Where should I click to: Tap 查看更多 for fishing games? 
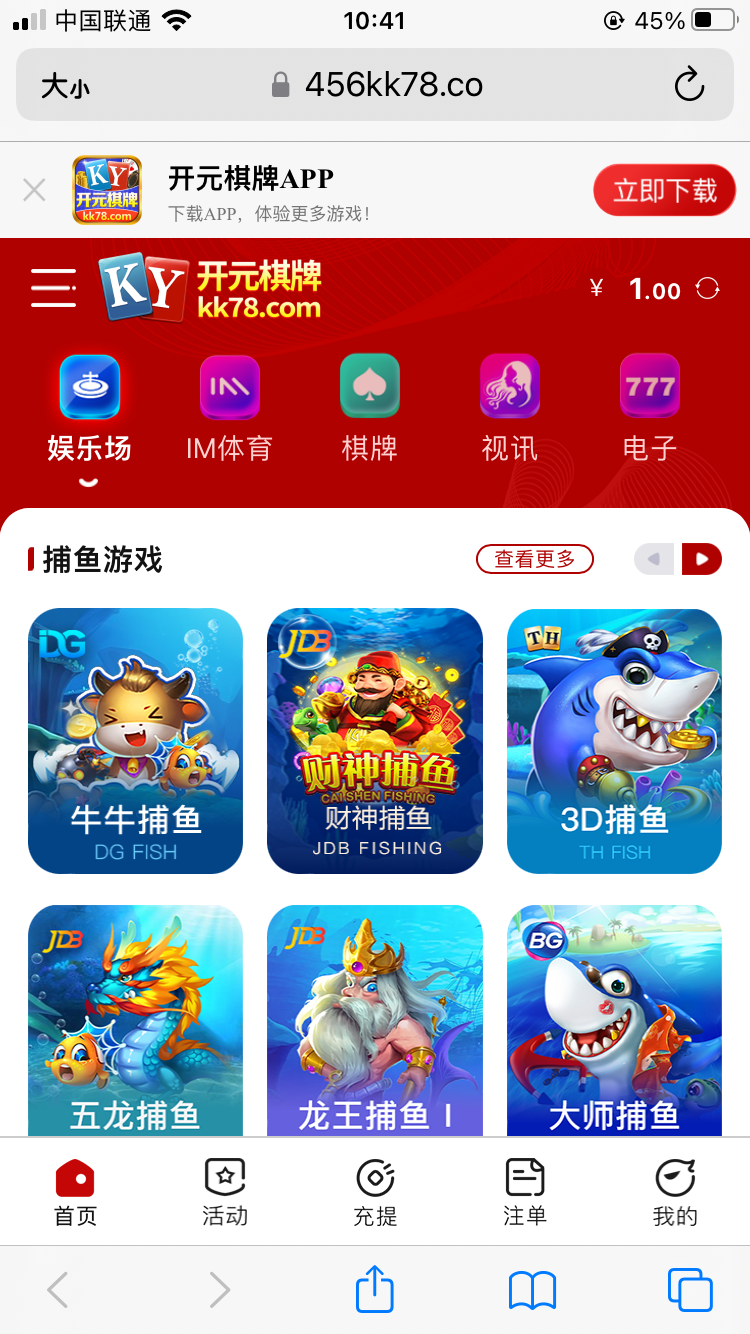point(534,559)
